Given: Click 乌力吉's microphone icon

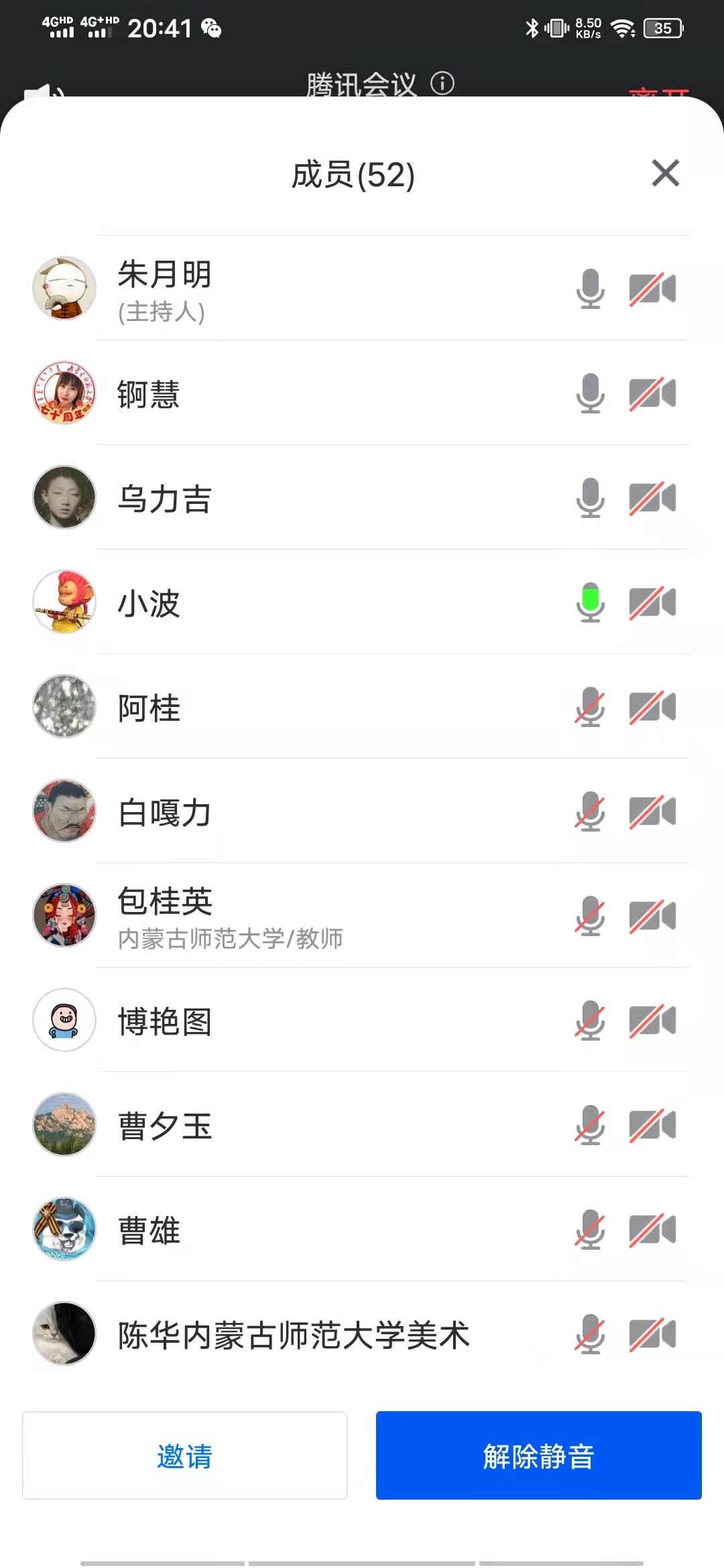Looking at the screenshot, I should coord(590,497).
